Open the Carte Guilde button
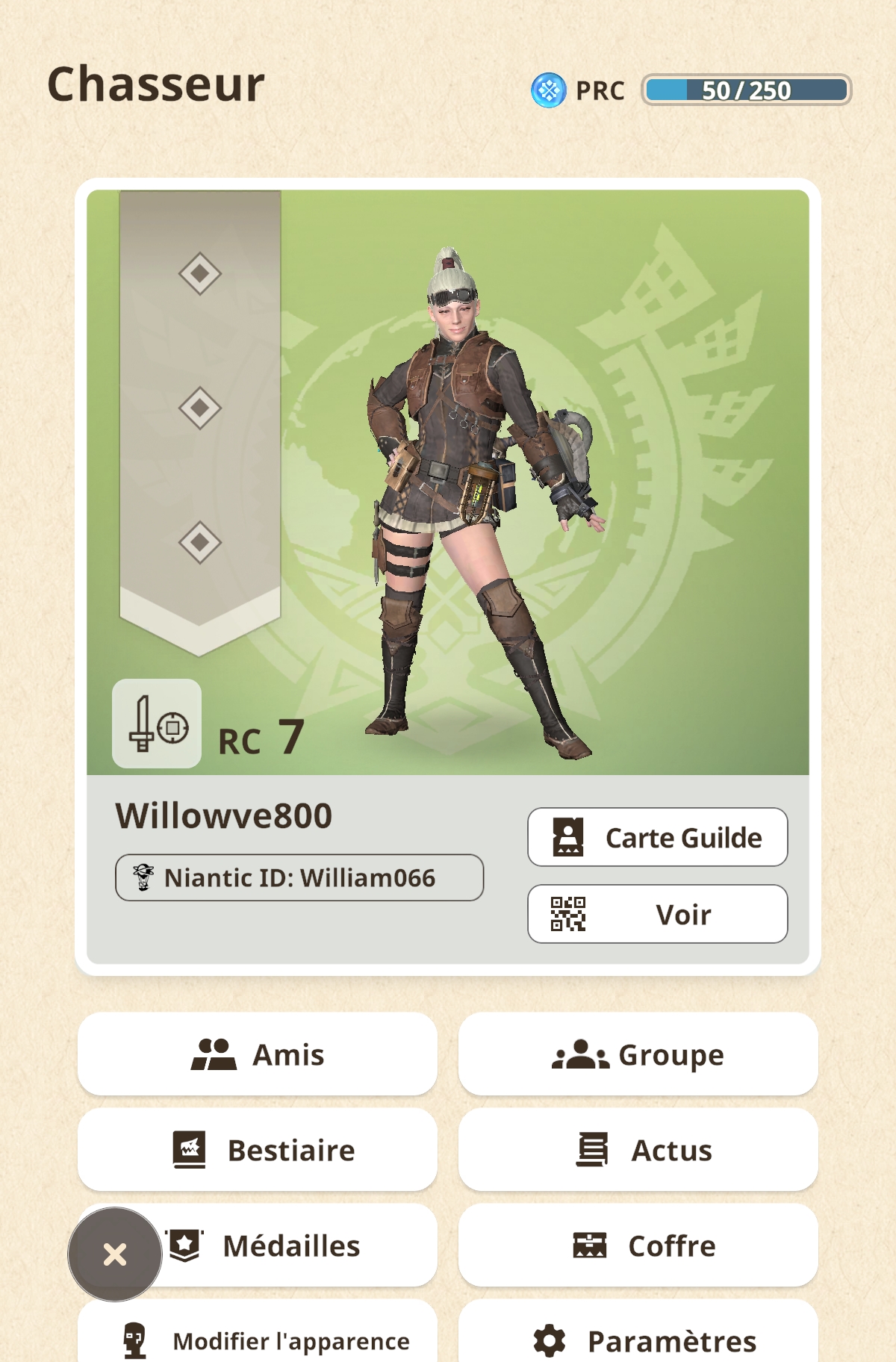 point(657,837)
